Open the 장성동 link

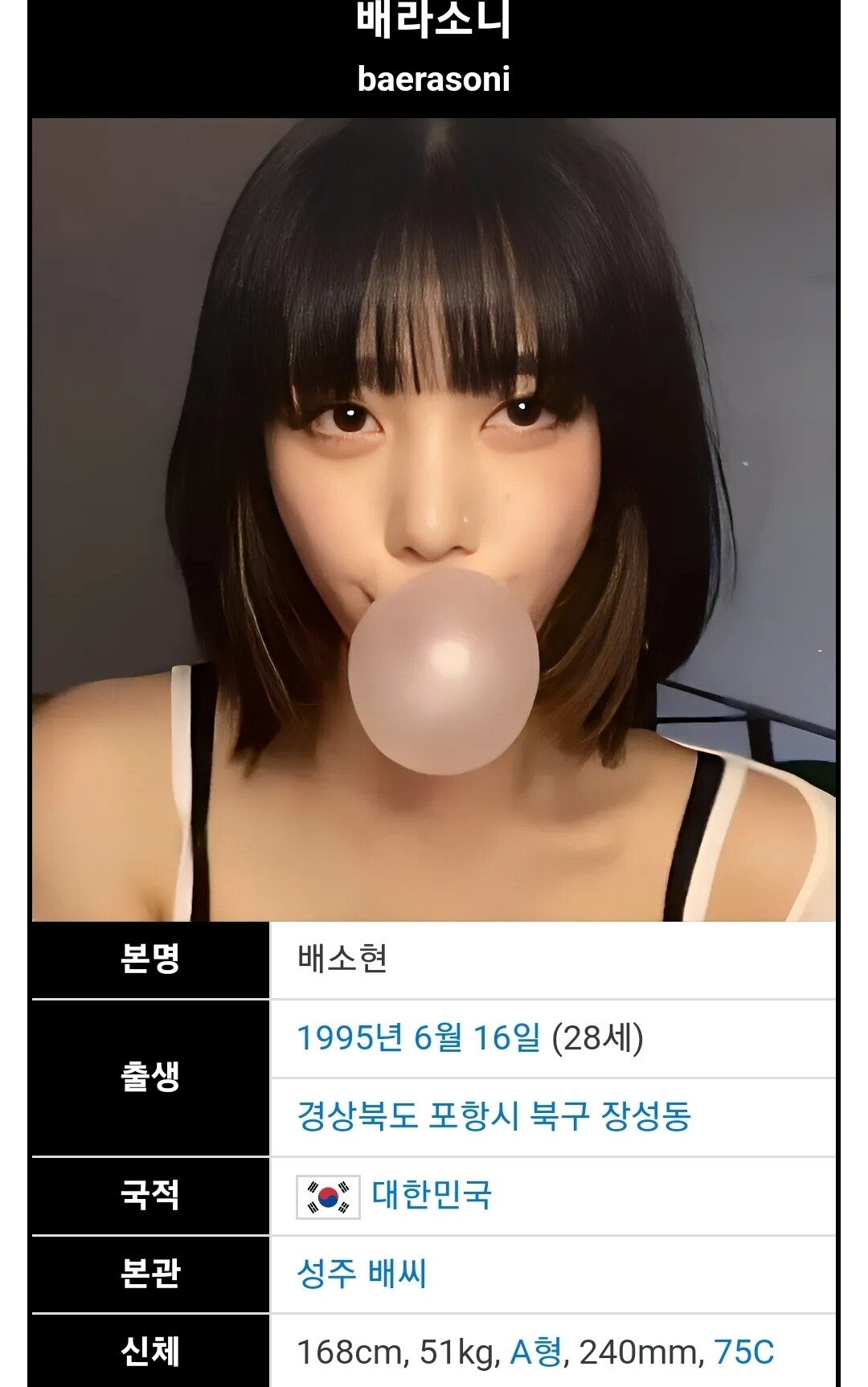646,1115
